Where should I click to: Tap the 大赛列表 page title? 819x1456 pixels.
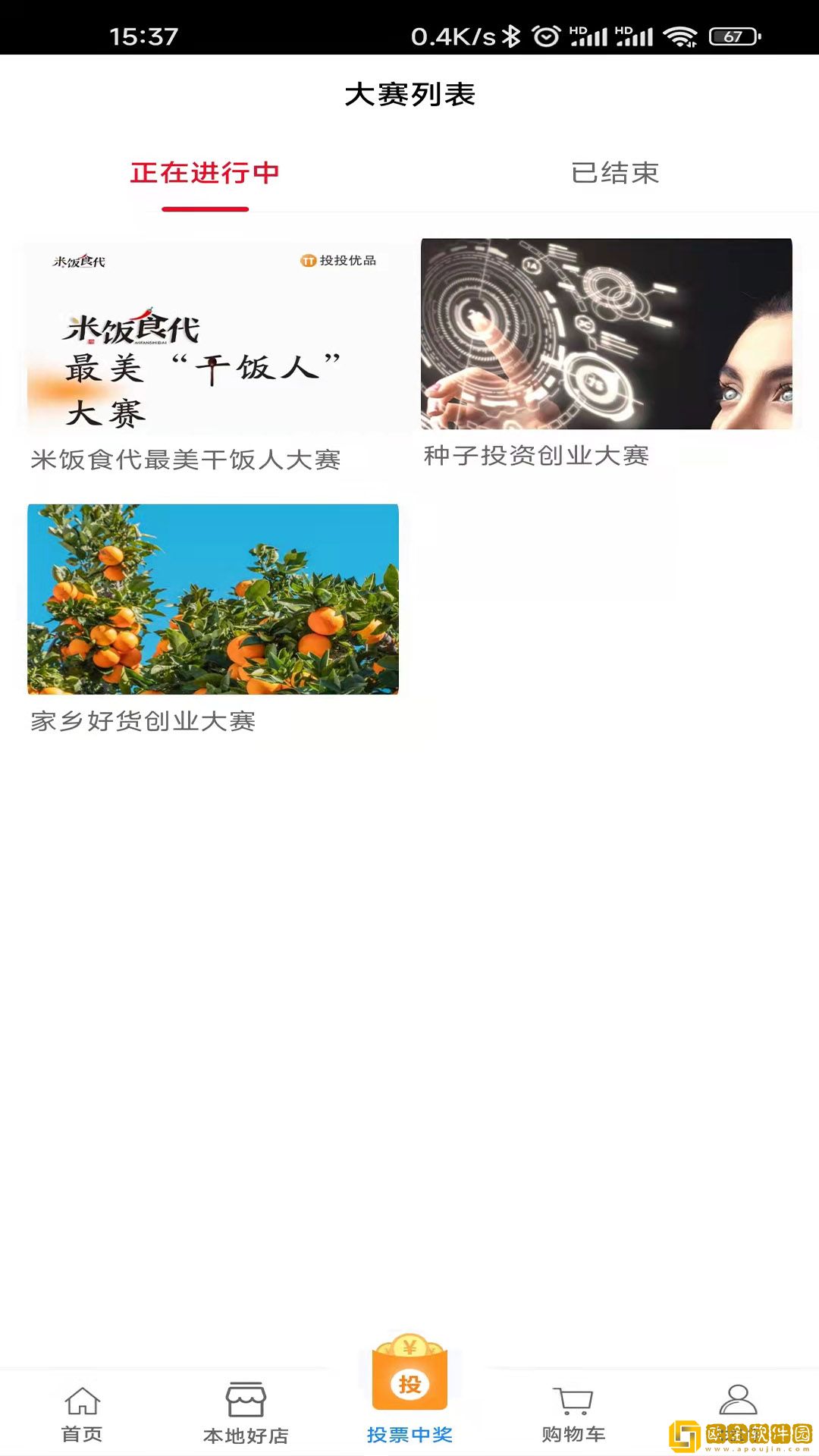coord(409,93)
